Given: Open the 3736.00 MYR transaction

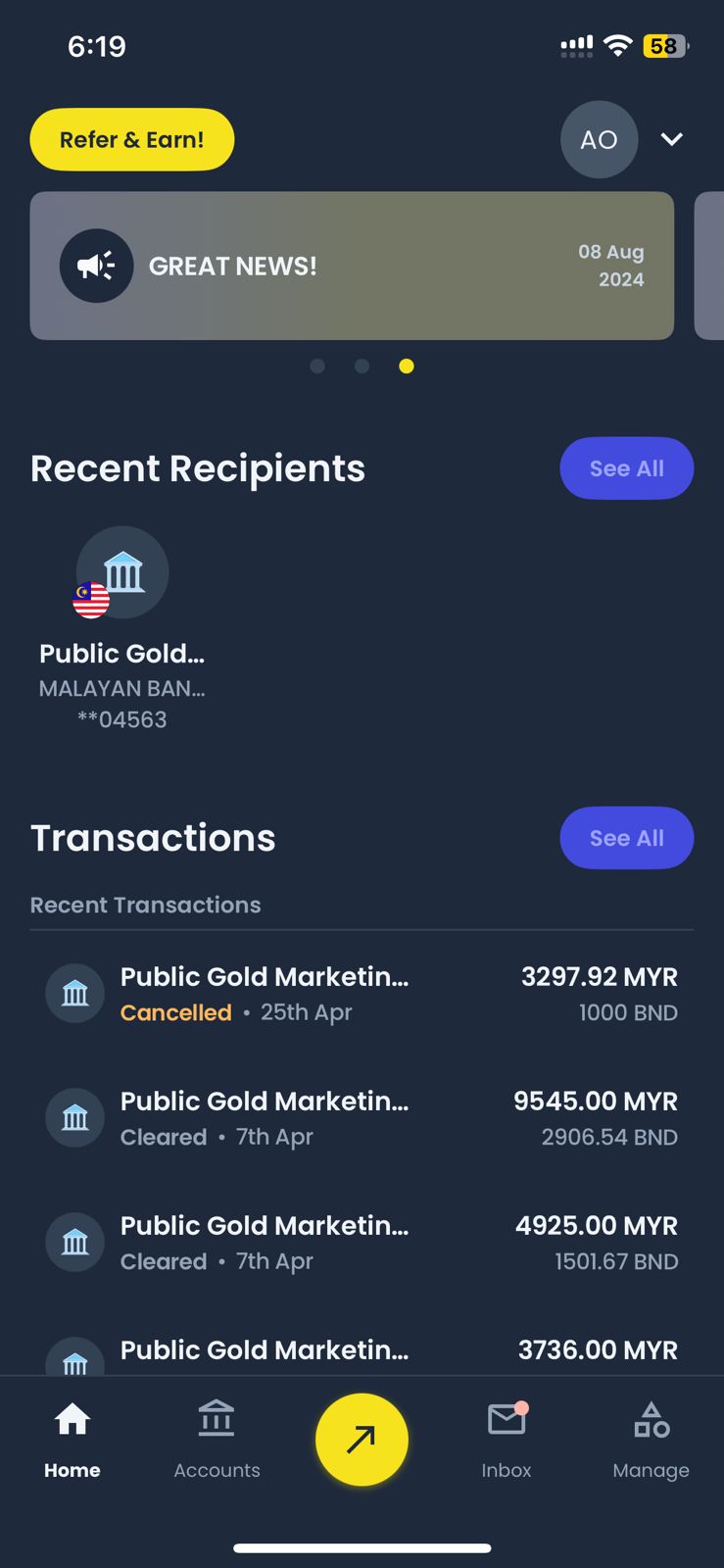Looking at the screenshot, I should [x=362, y=1351].
